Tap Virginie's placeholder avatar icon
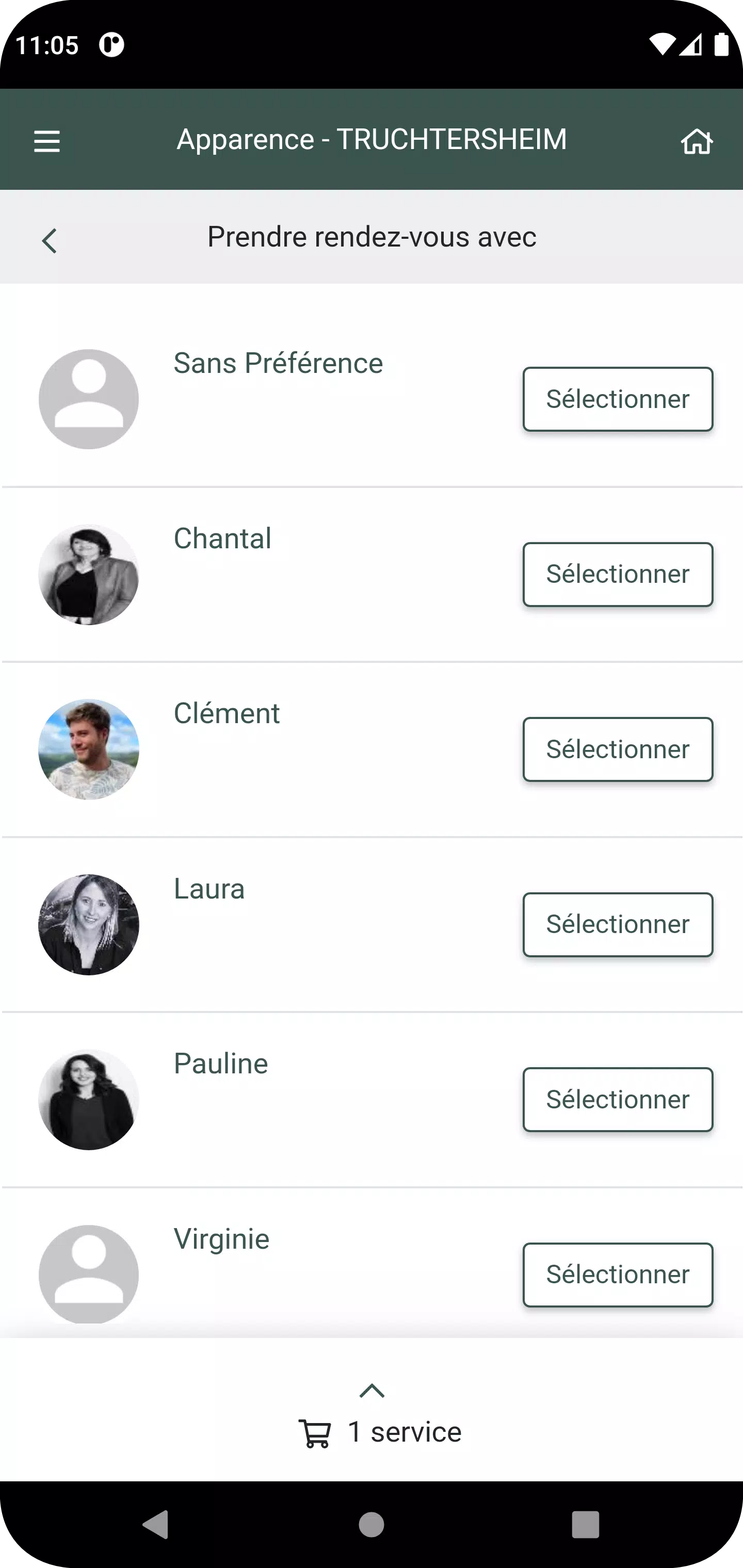 [x=88, y=1274]
